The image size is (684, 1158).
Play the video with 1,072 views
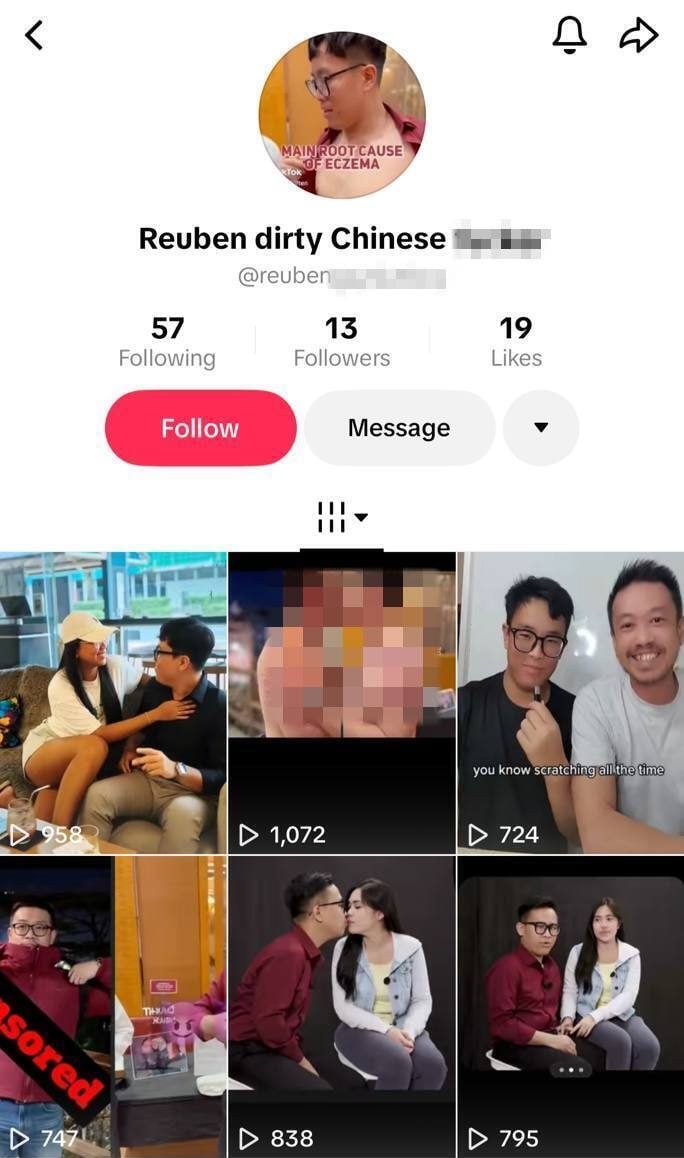(341, 702)
